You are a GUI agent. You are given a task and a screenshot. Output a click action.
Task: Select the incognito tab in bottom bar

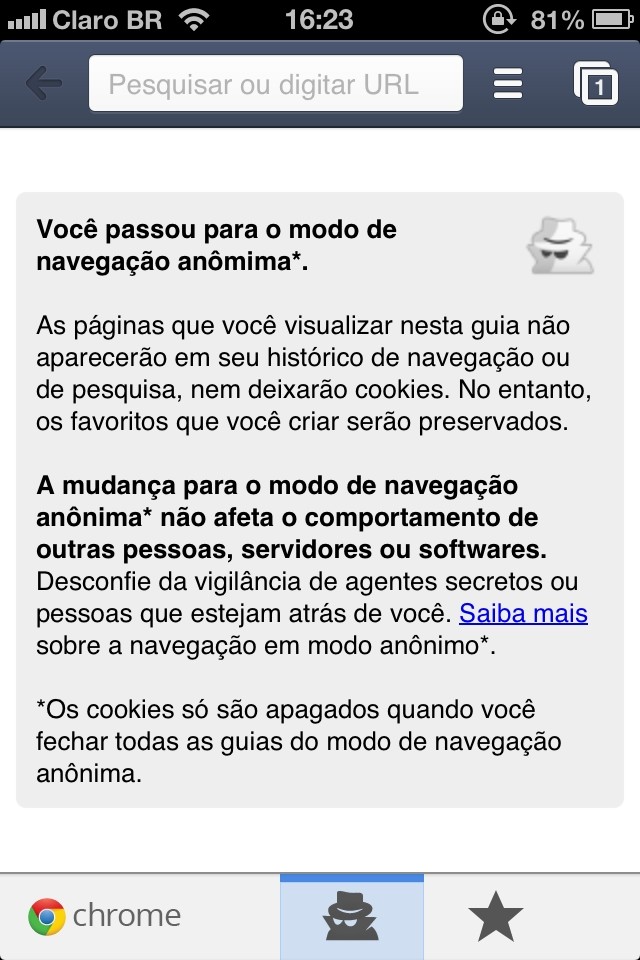(351, 917)
